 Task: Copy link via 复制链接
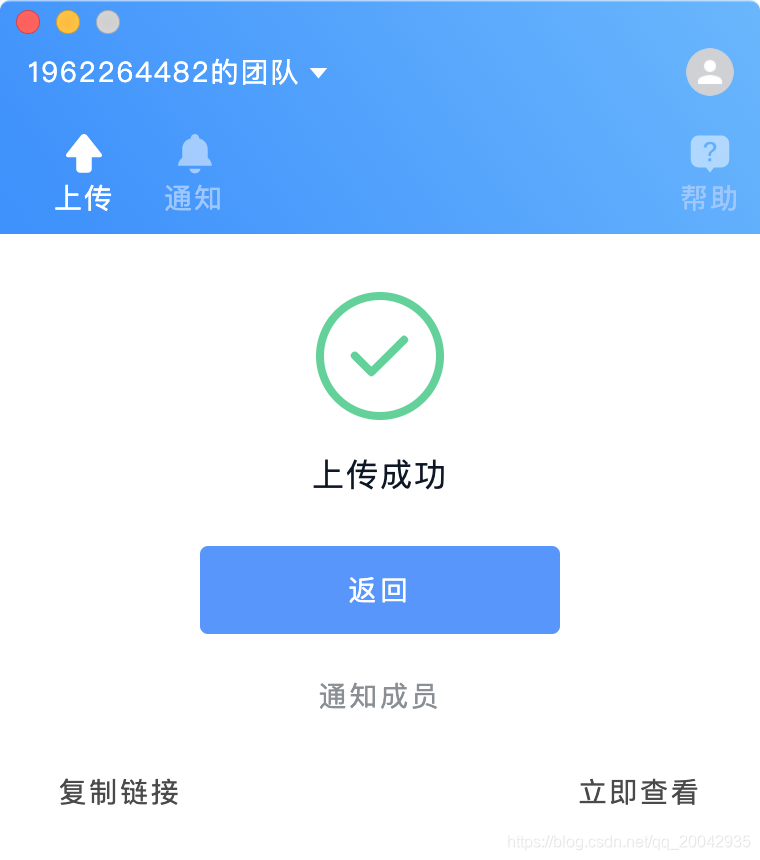(x=119, y=792)
